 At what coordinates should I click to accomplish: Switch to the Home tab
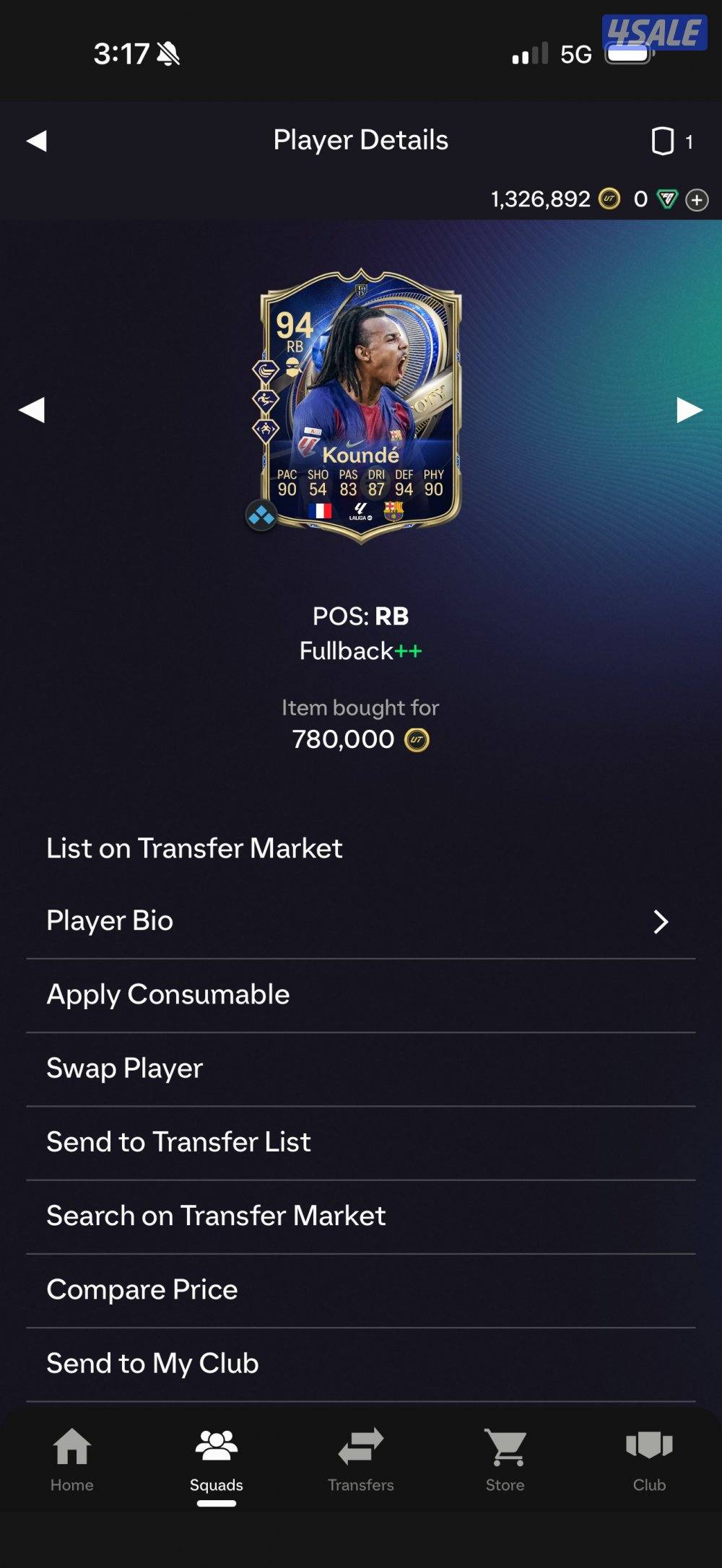(x=72, y=1460)
